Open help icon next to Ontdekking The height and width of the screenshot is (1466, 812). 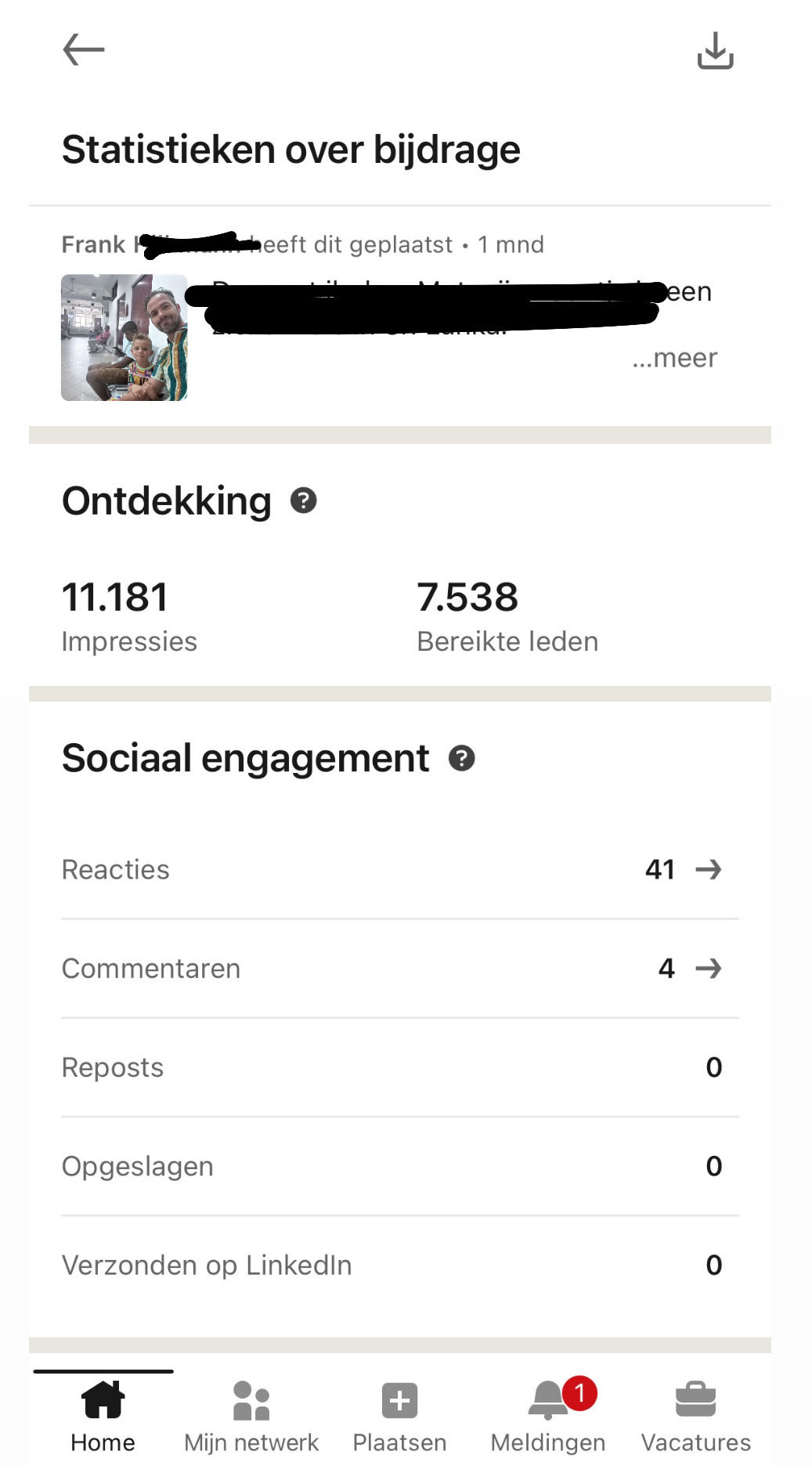click(x=303, y=500)
